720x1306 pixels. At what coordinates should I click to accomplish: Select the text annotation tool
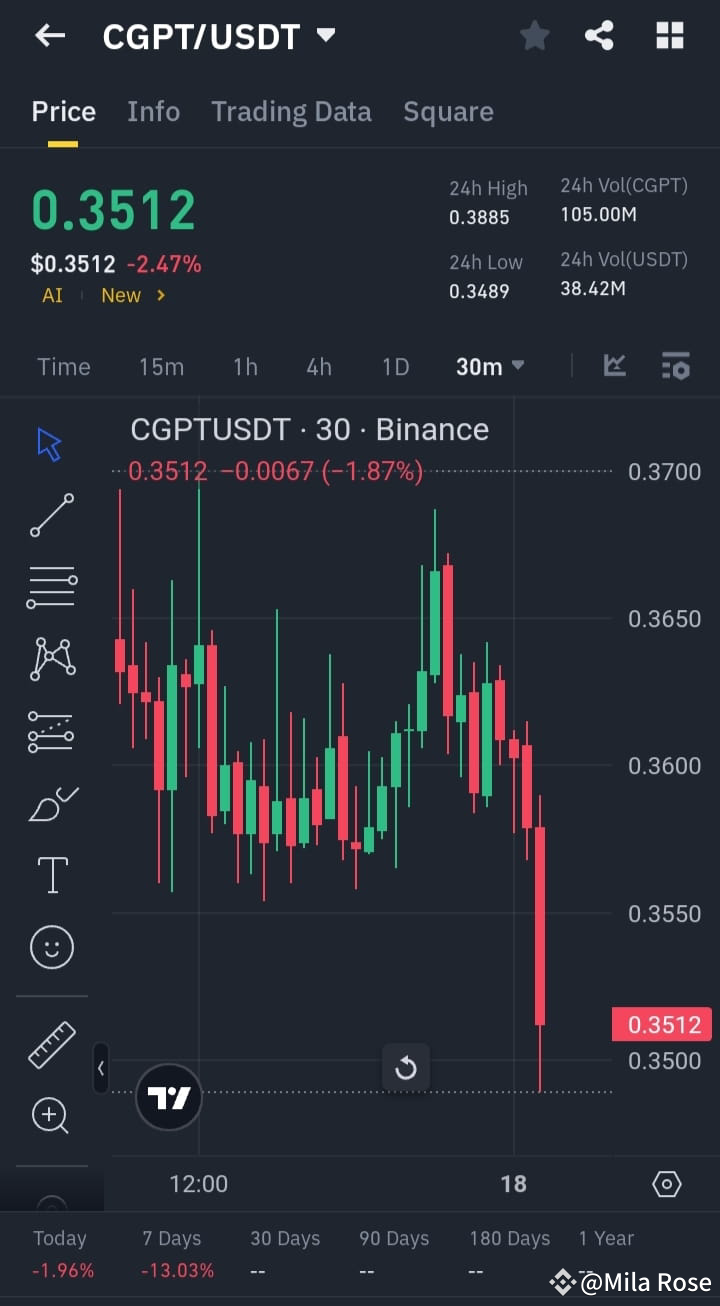[50, 874]
